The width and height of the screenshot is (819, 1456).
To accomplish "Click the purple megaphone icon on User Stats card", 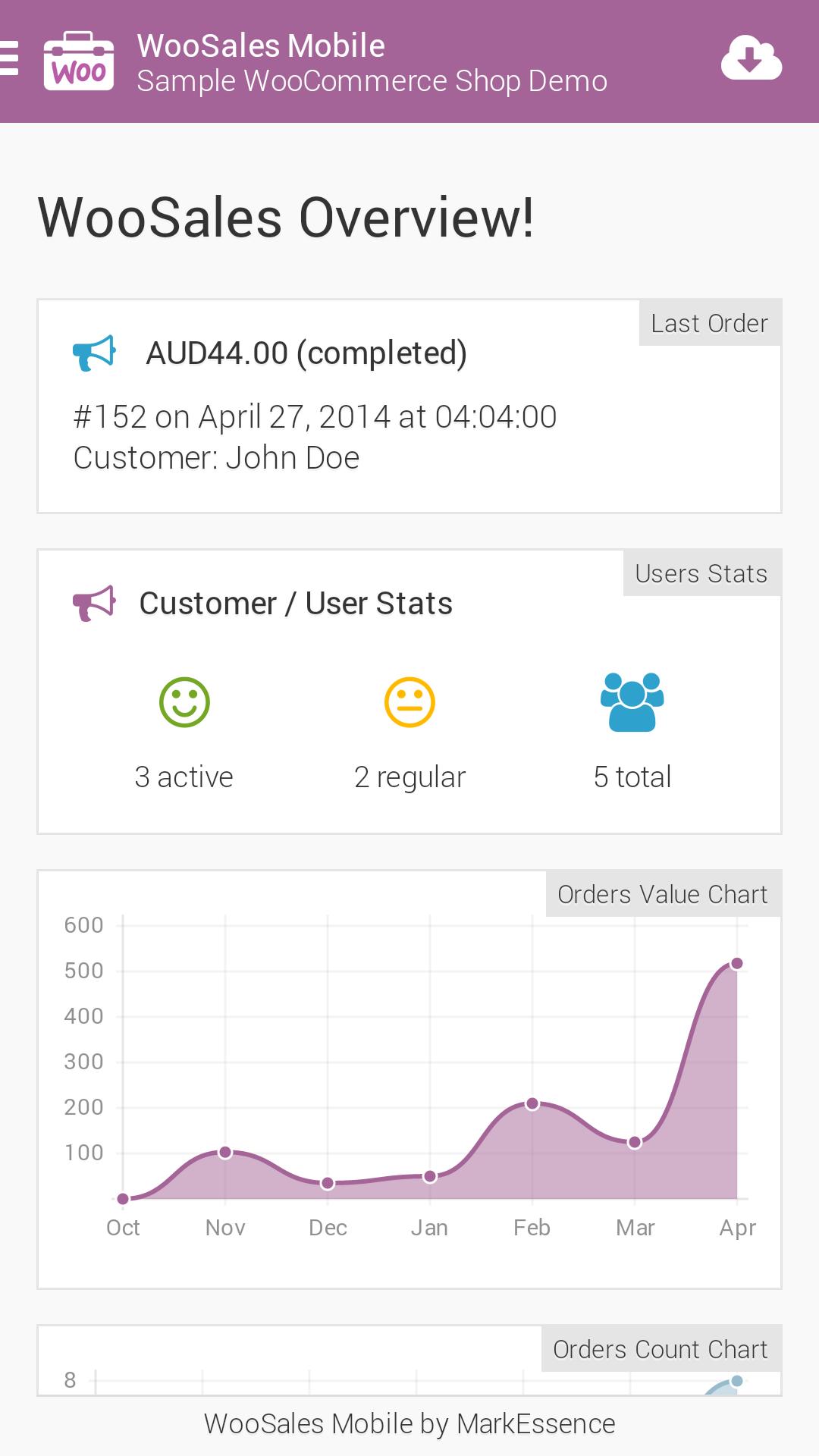I will [93, 603].
